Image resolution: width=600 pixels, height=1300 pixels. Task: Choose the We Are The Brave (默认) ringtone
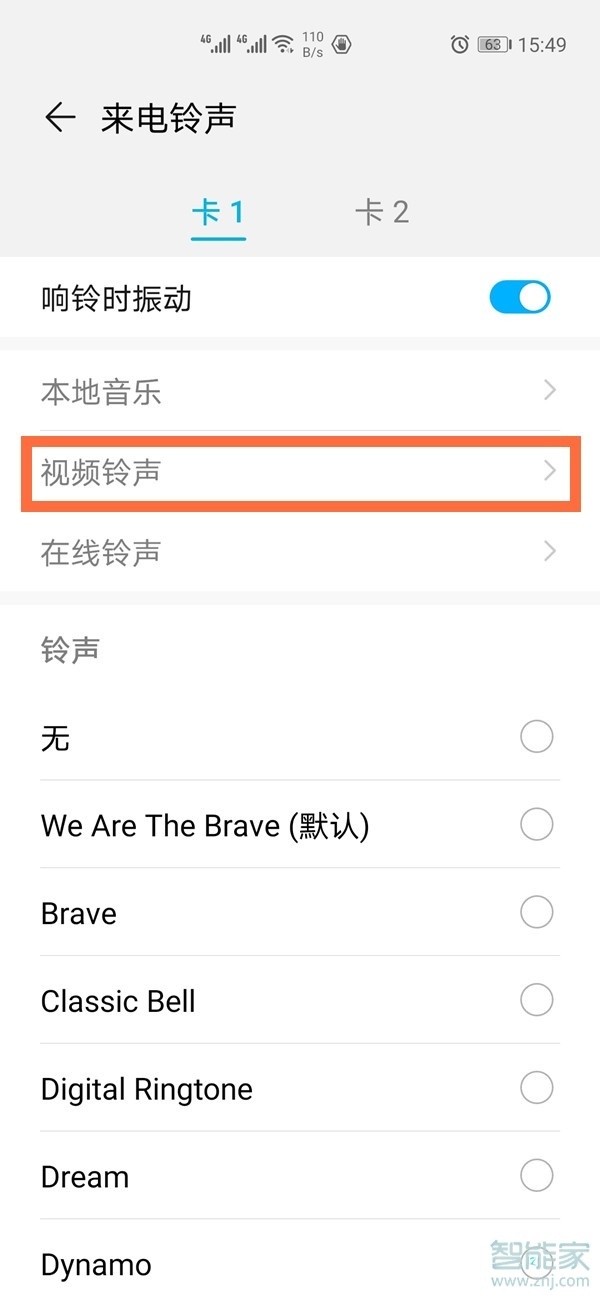coord(536,825)
